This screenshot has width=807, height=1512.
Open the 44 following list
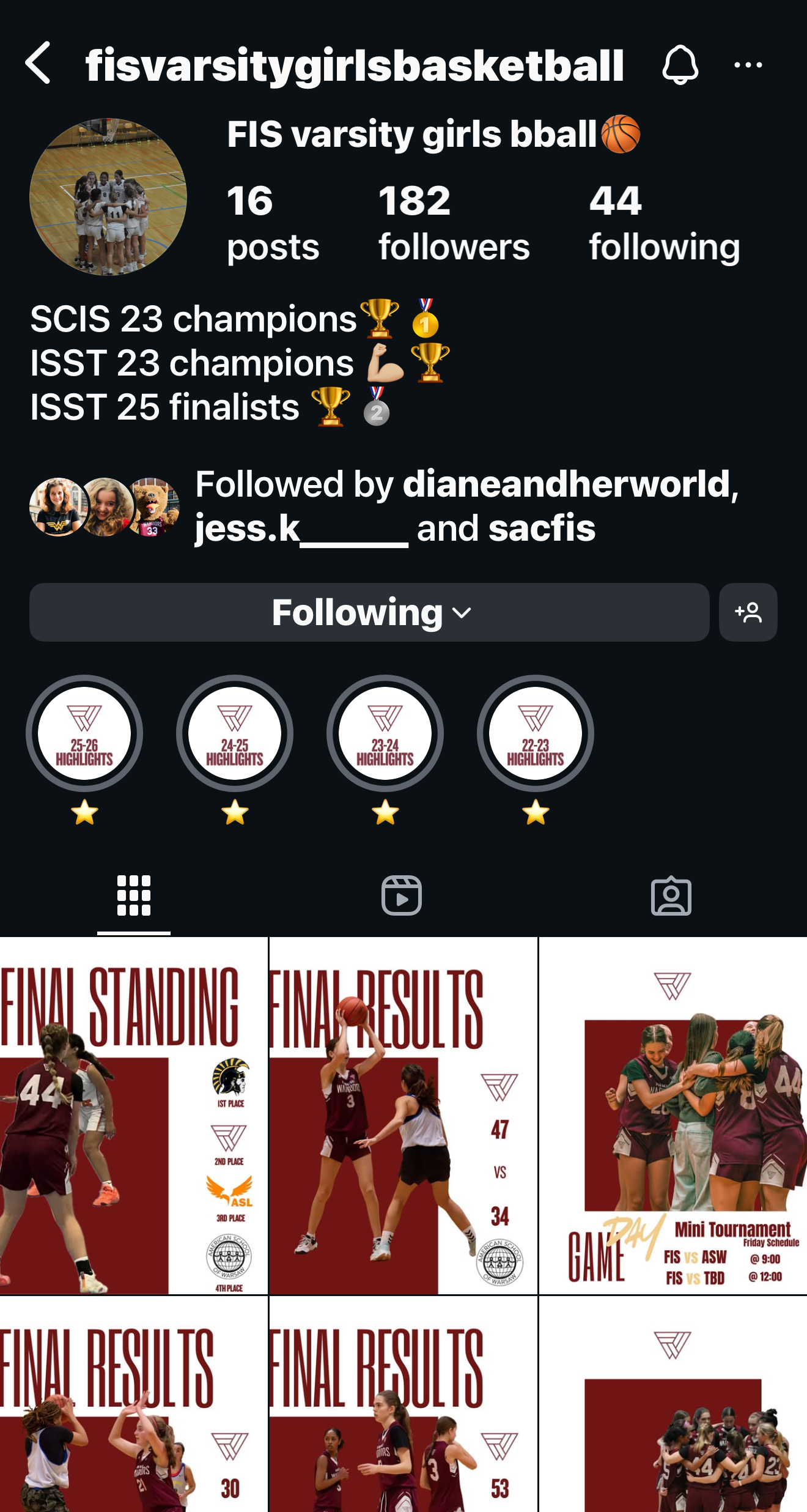click(x=664, y=224)
